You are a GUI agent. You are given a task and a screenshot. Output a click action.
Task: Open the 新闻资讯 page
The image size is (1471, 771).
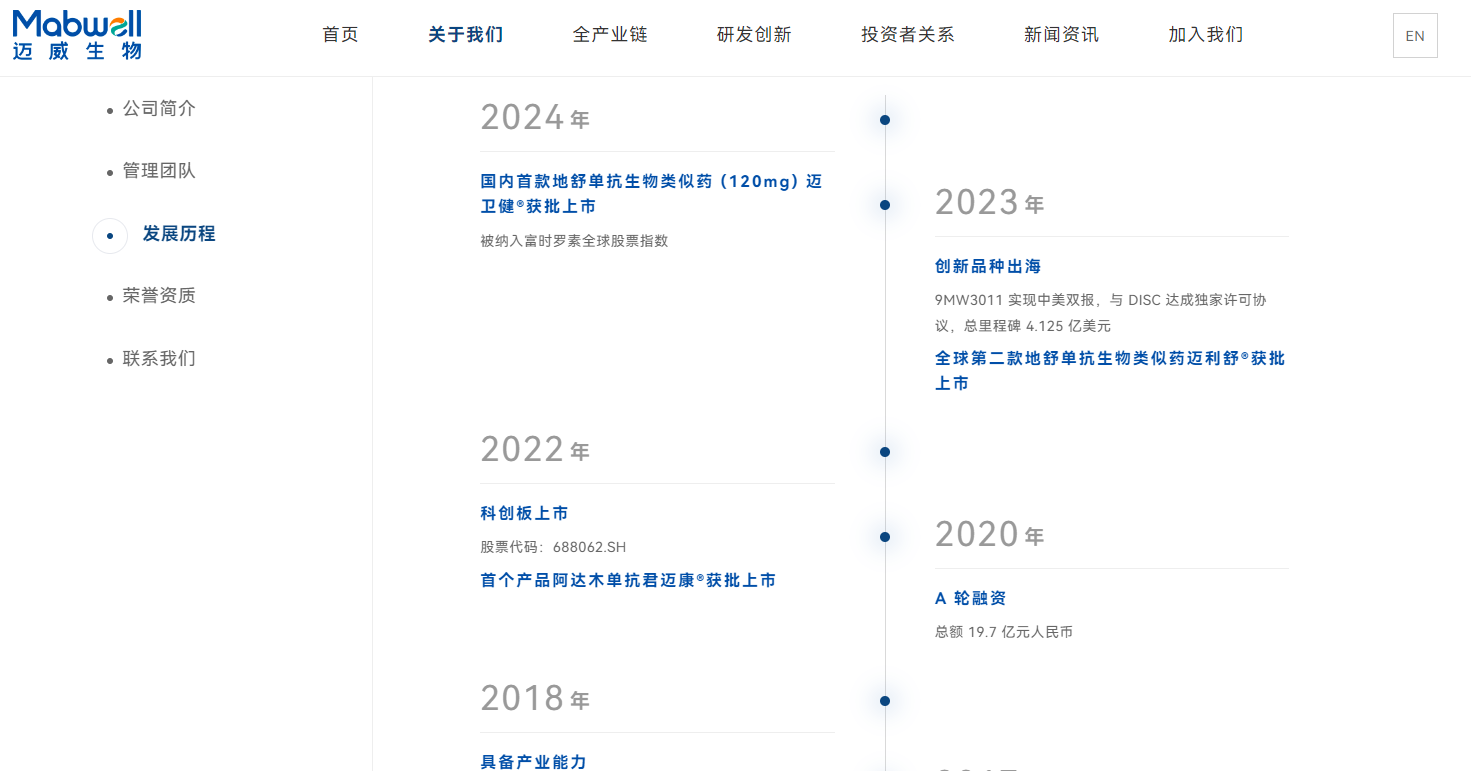click(x=1061, y=35)
